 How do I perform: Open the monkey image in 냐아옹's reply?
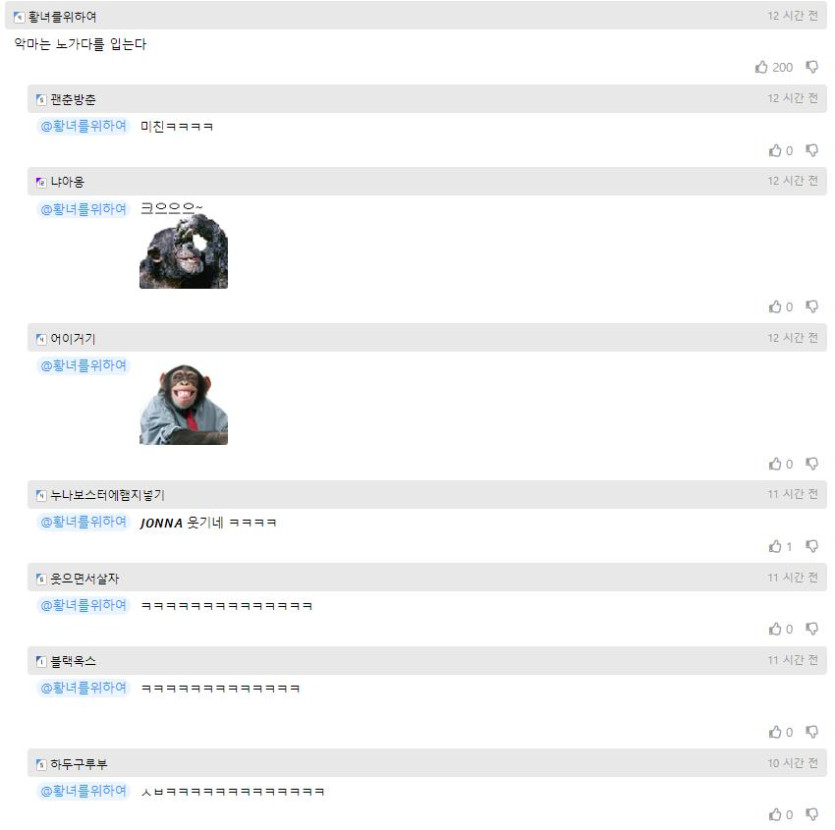click(183, 252)
